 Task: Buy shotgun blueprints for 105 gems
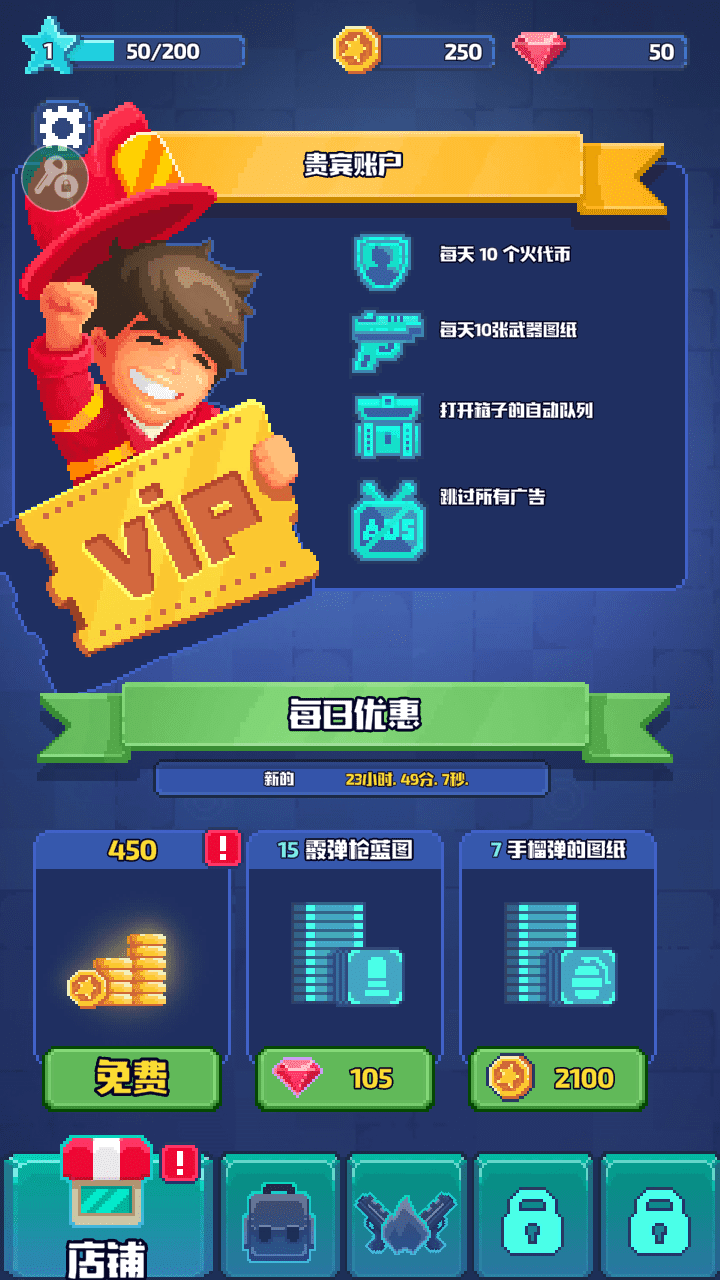345,1078
